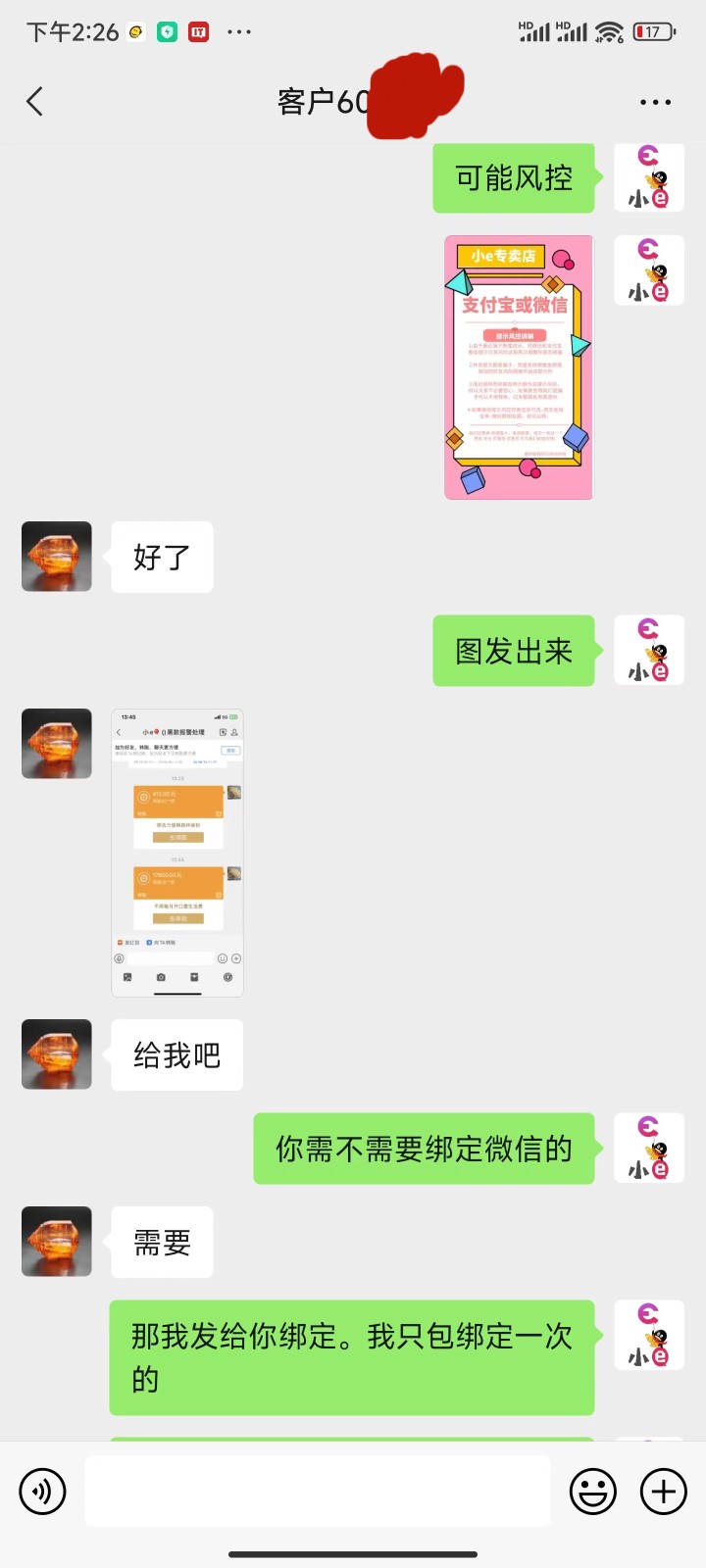The height and width of the screenshot is (1568, 706).
Task: Switch to voice message input
Action: (42, 1492)
